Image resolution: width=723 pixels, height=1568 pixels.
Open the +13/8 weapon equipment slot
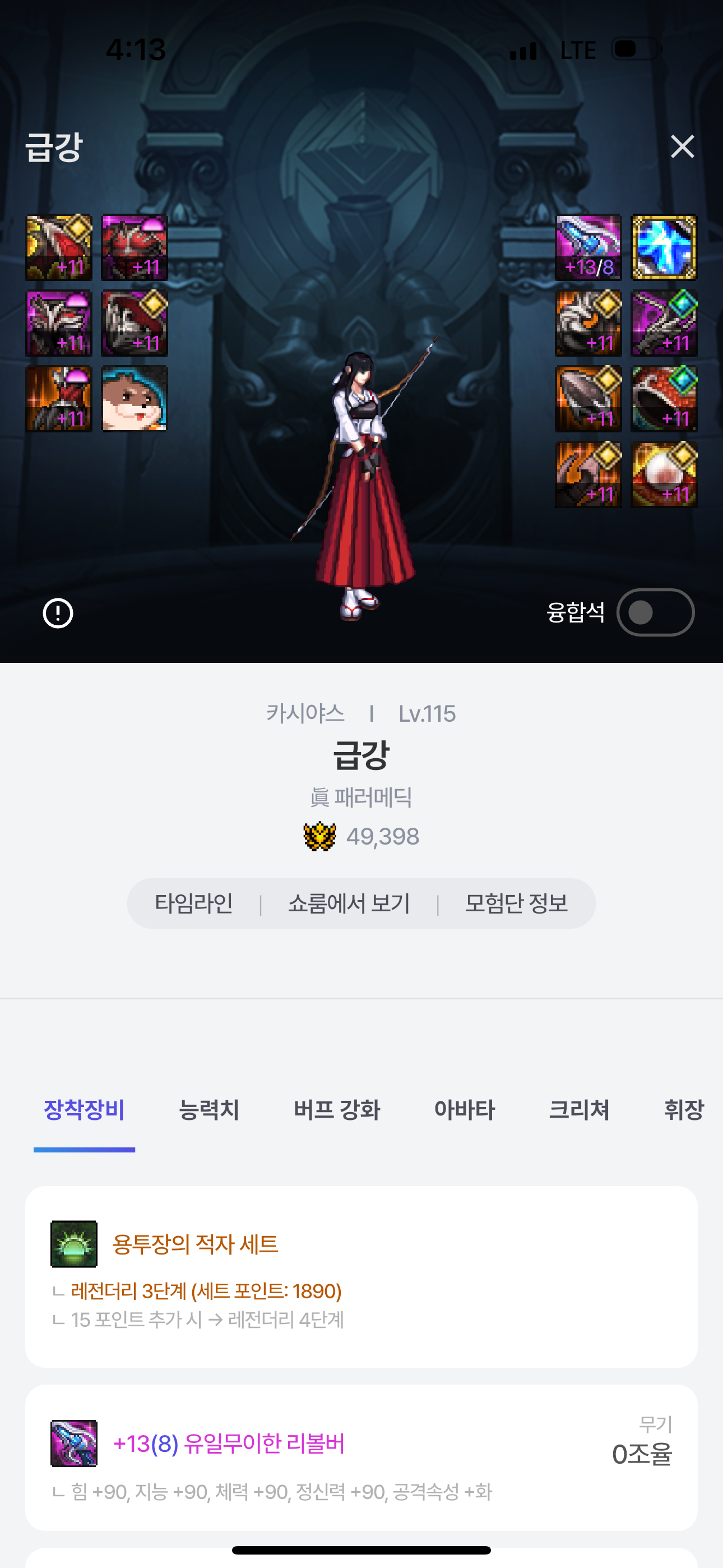click(x=588, y=247)
